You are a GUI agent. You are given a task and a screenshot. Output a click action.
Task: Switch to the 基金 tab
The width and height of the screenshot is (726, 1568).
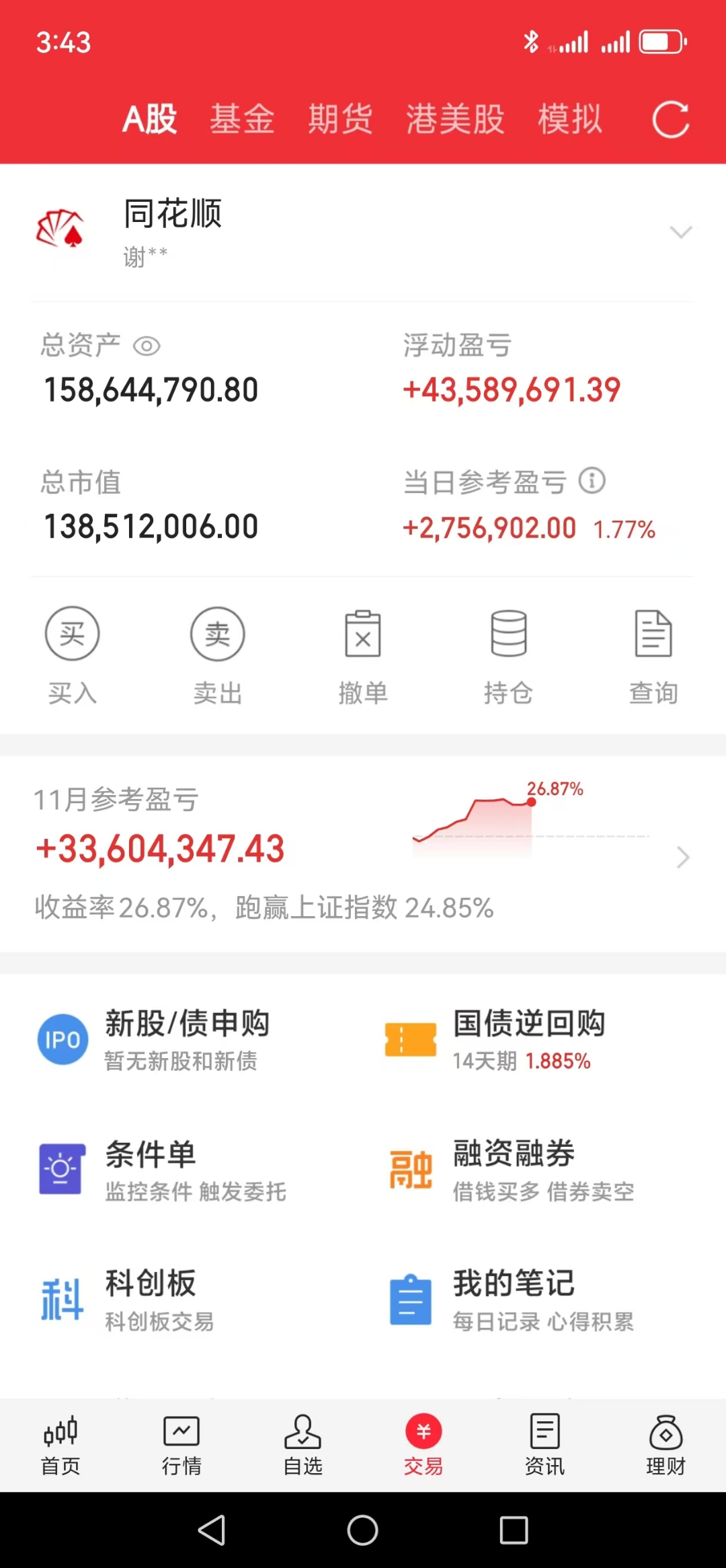click(243, 118)
